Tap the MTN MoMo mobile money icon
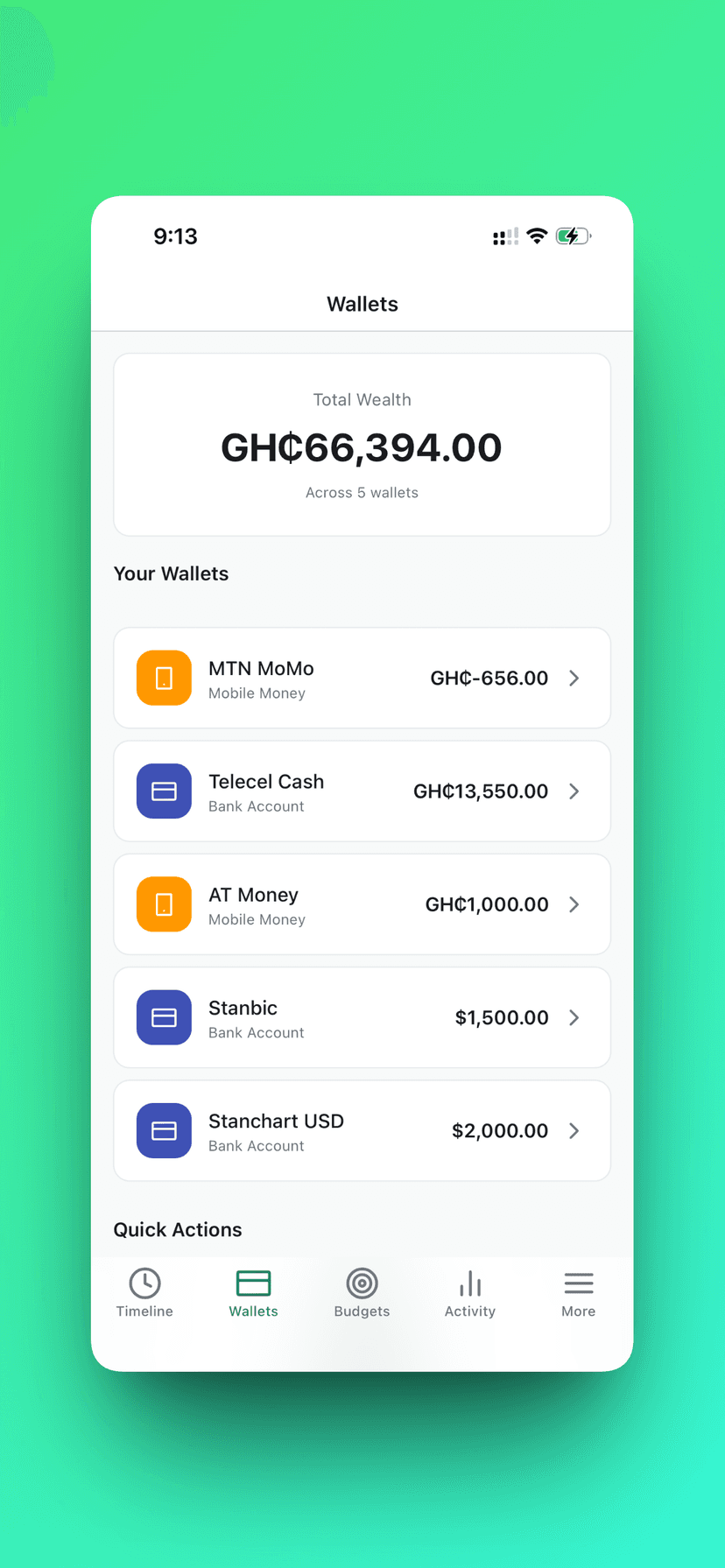Viewport: 725px width, 1568px height. coord(164,678)
